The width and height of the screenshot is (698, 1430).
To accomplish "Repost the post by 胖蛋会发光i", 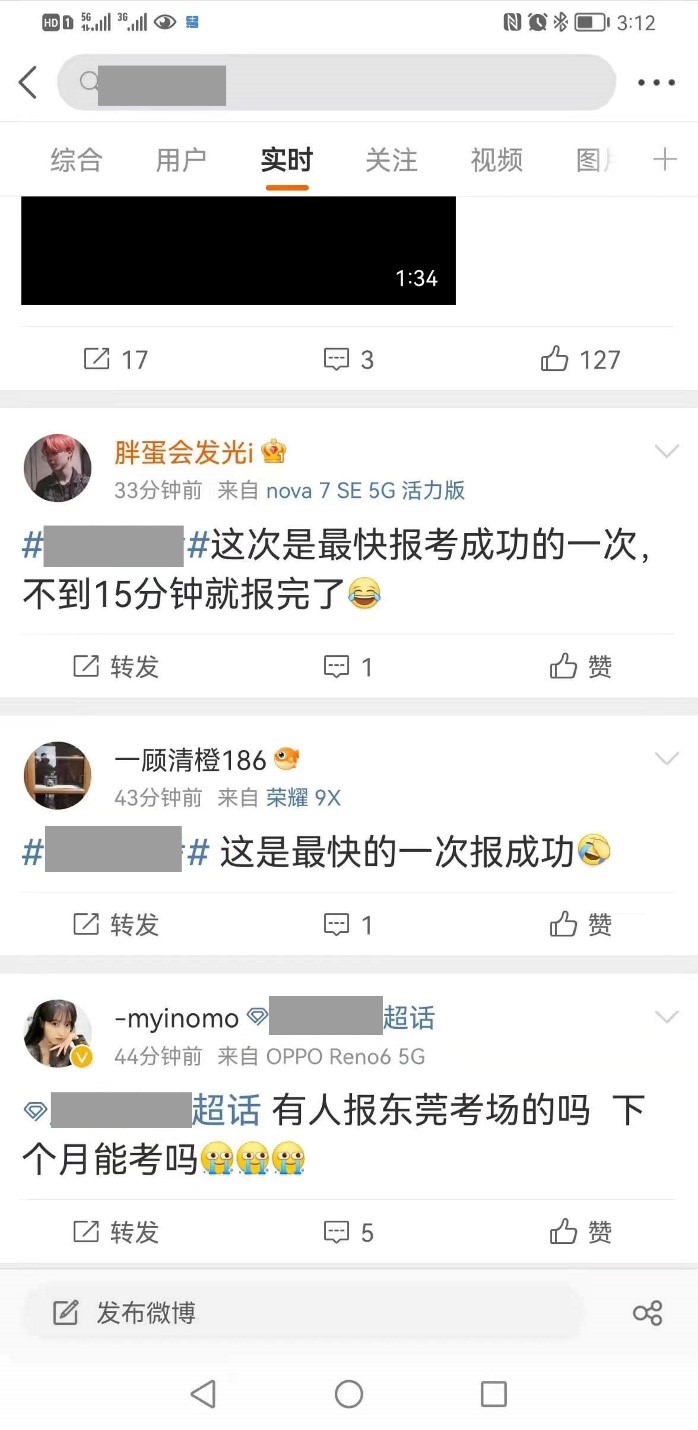I will (x=116, y=666).
